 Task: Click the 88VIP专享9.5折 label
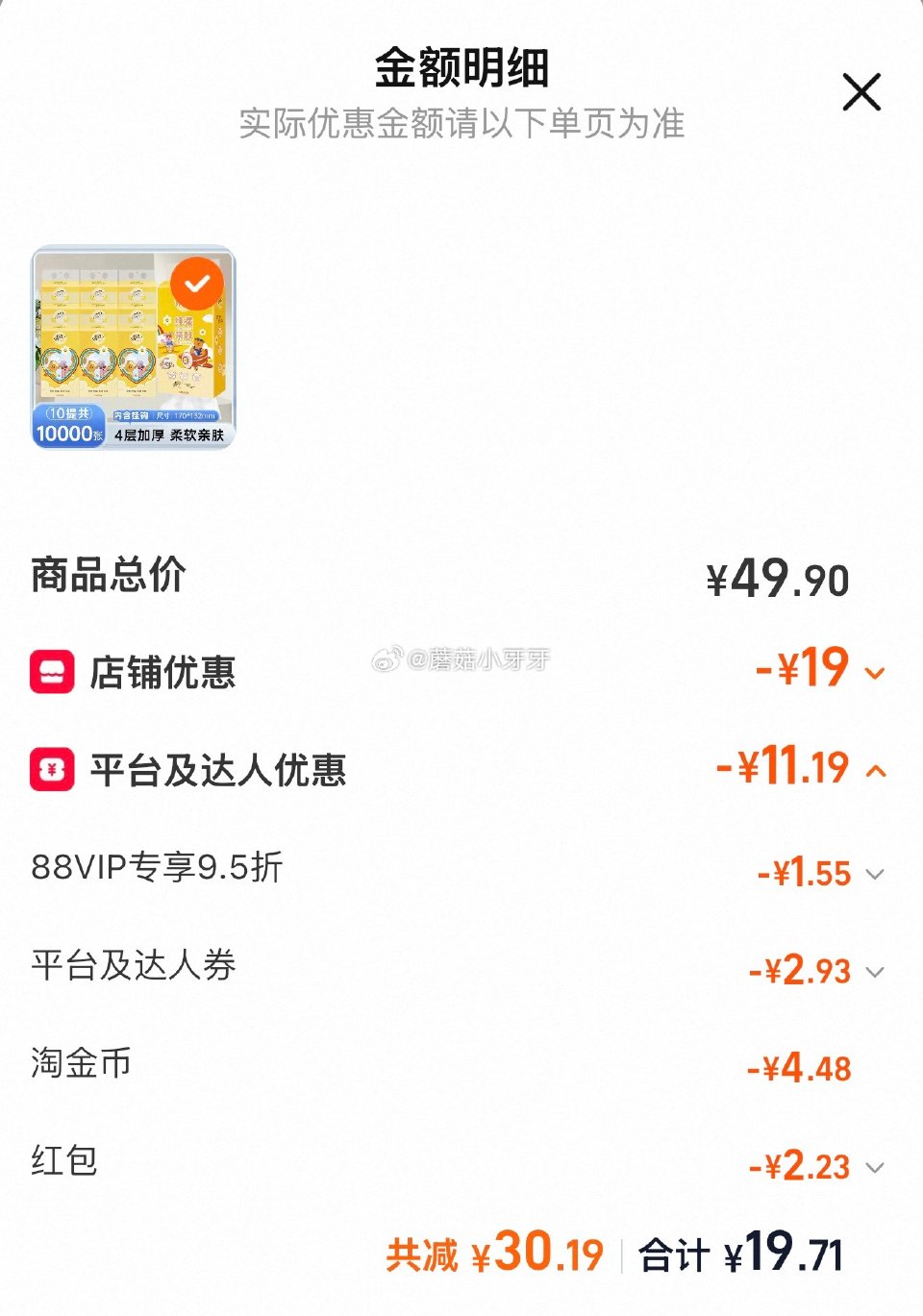(154, 868)
